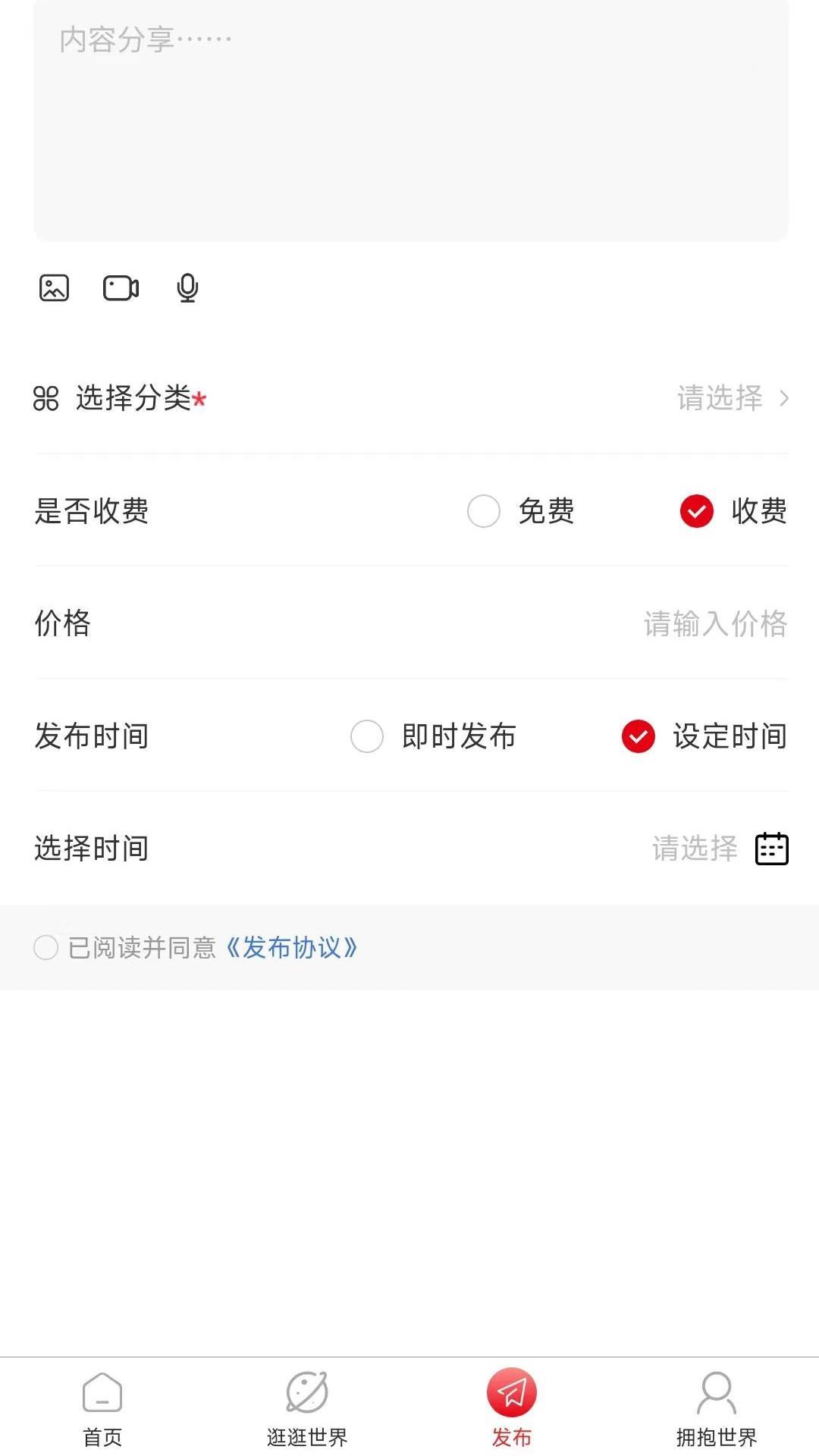Image resolution: width=819 pixels, height=1456 pixels.
Task: Open the 选择时间 date picker
Action: (771, 849)
